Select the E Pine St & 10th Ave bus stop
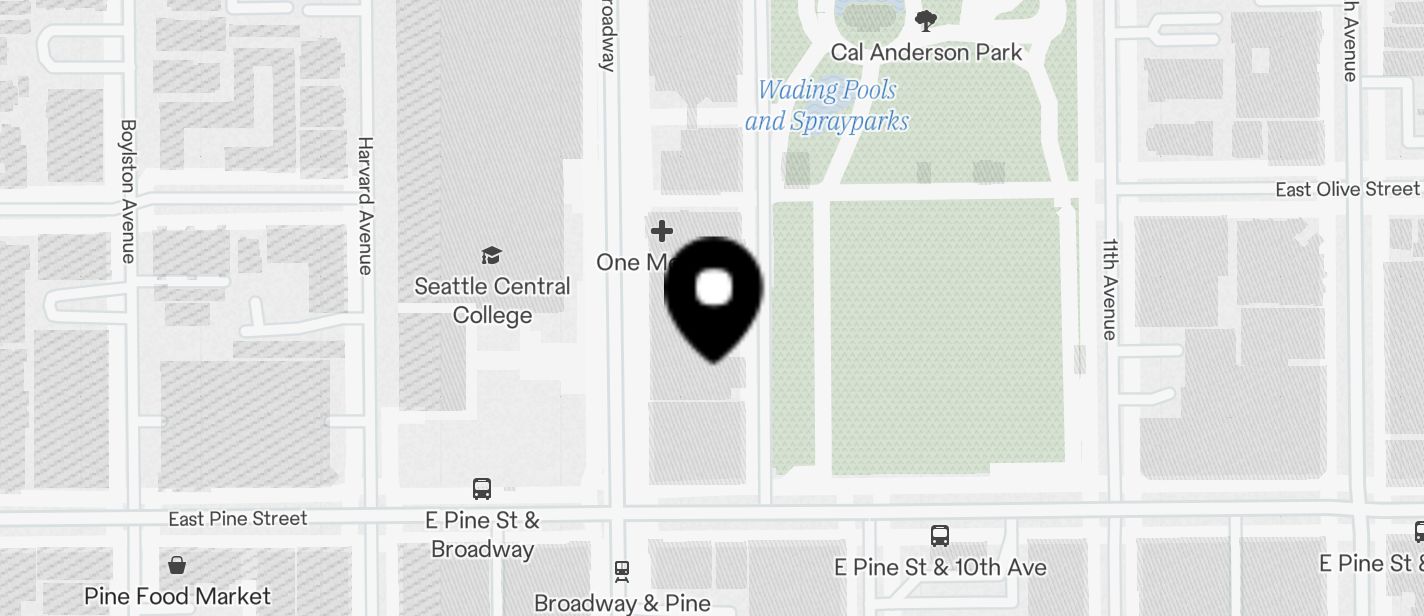This screenshot has width=1424, height=616. pyautogui.click(x=940, y=535)
